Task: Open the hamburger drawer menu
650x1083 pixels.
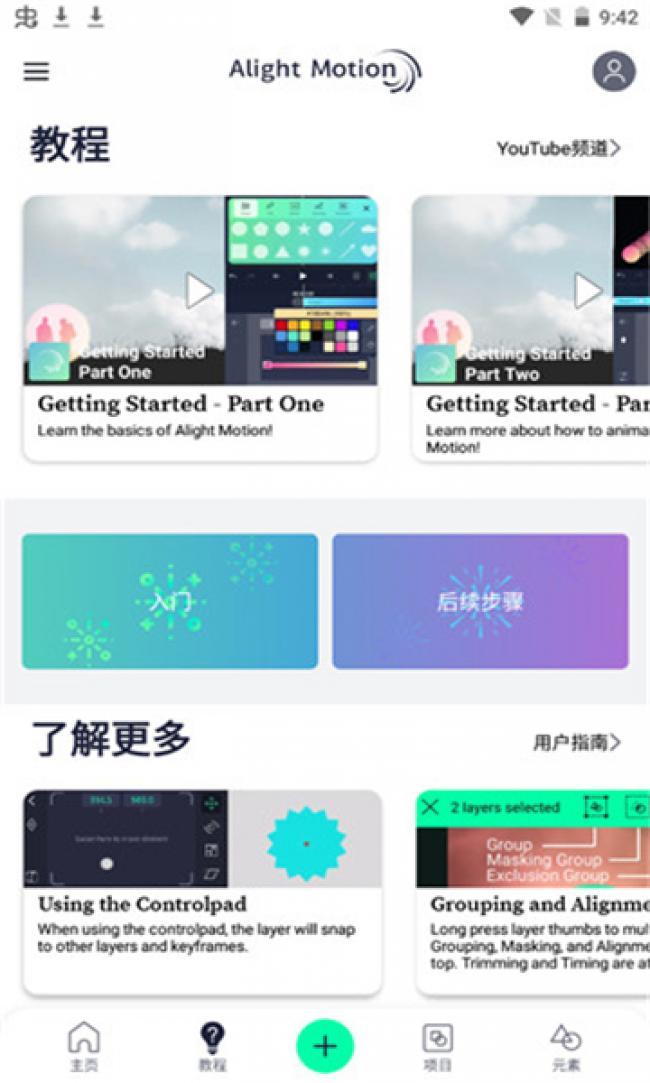Action: coord(37,72)
